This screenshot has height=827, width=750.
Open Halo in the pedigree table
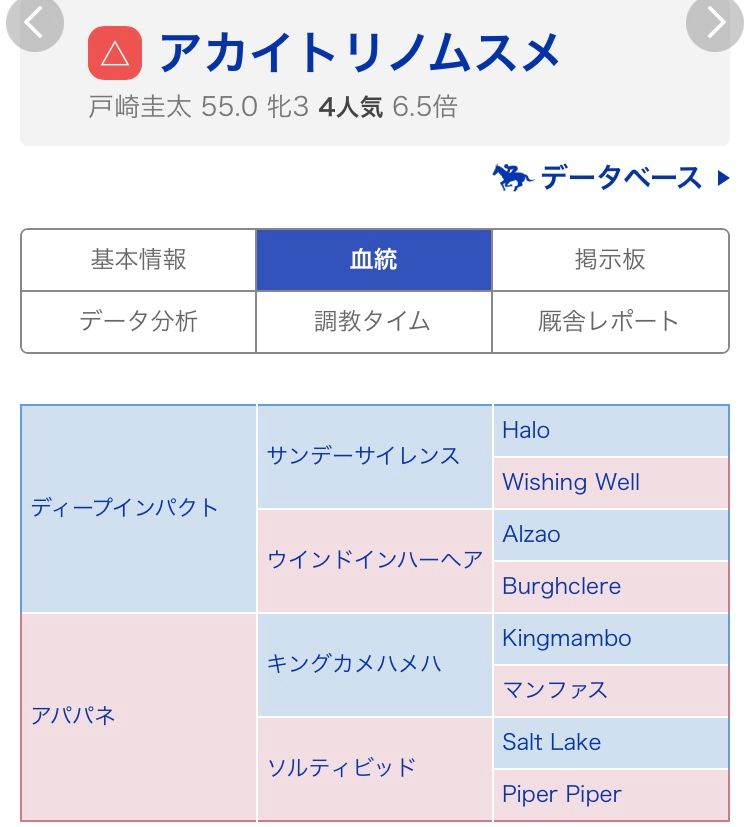click(526, 430)
